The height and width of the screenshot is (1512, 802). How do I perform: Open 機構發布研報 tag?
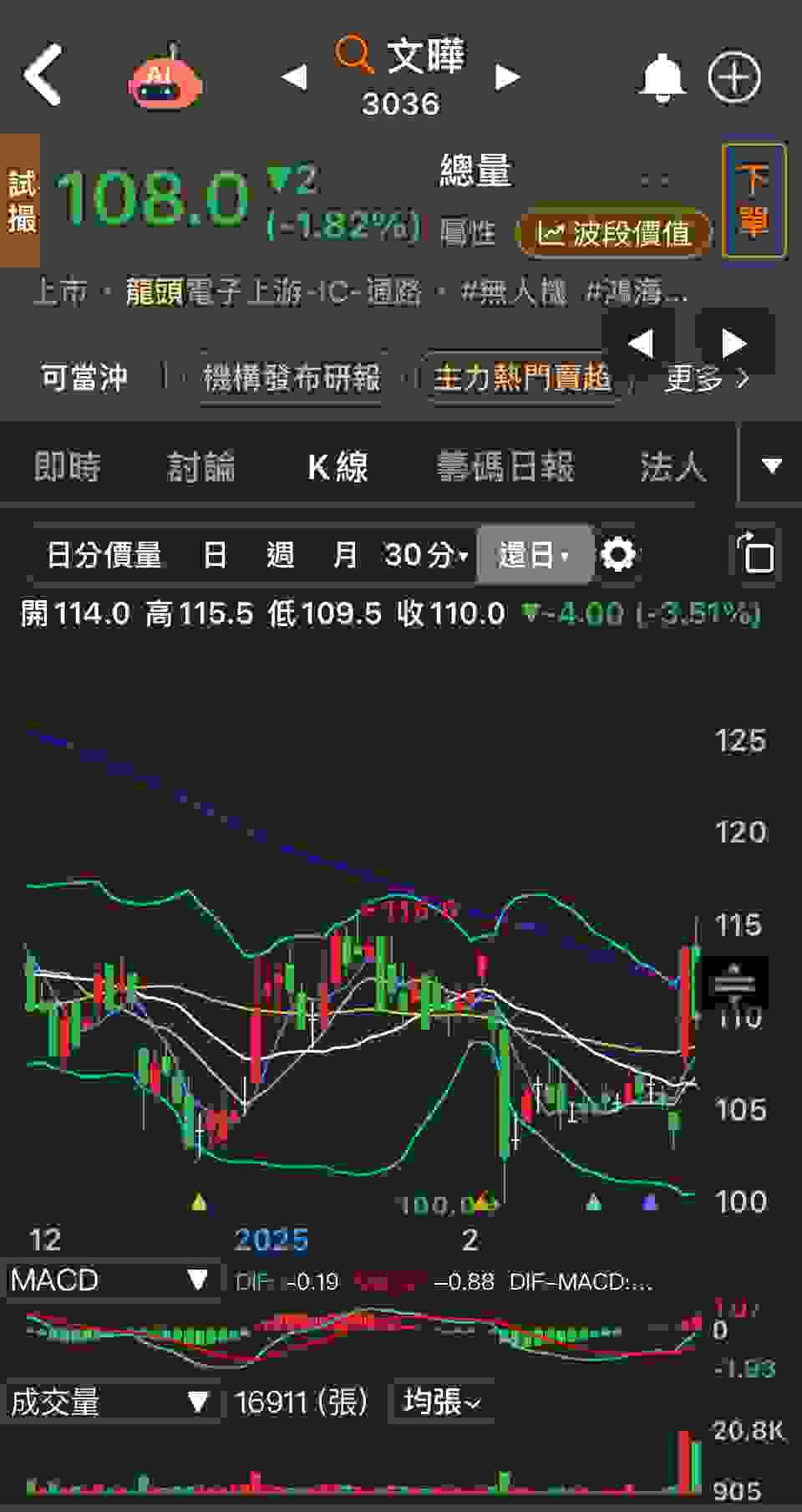click(x=292, y=378)
